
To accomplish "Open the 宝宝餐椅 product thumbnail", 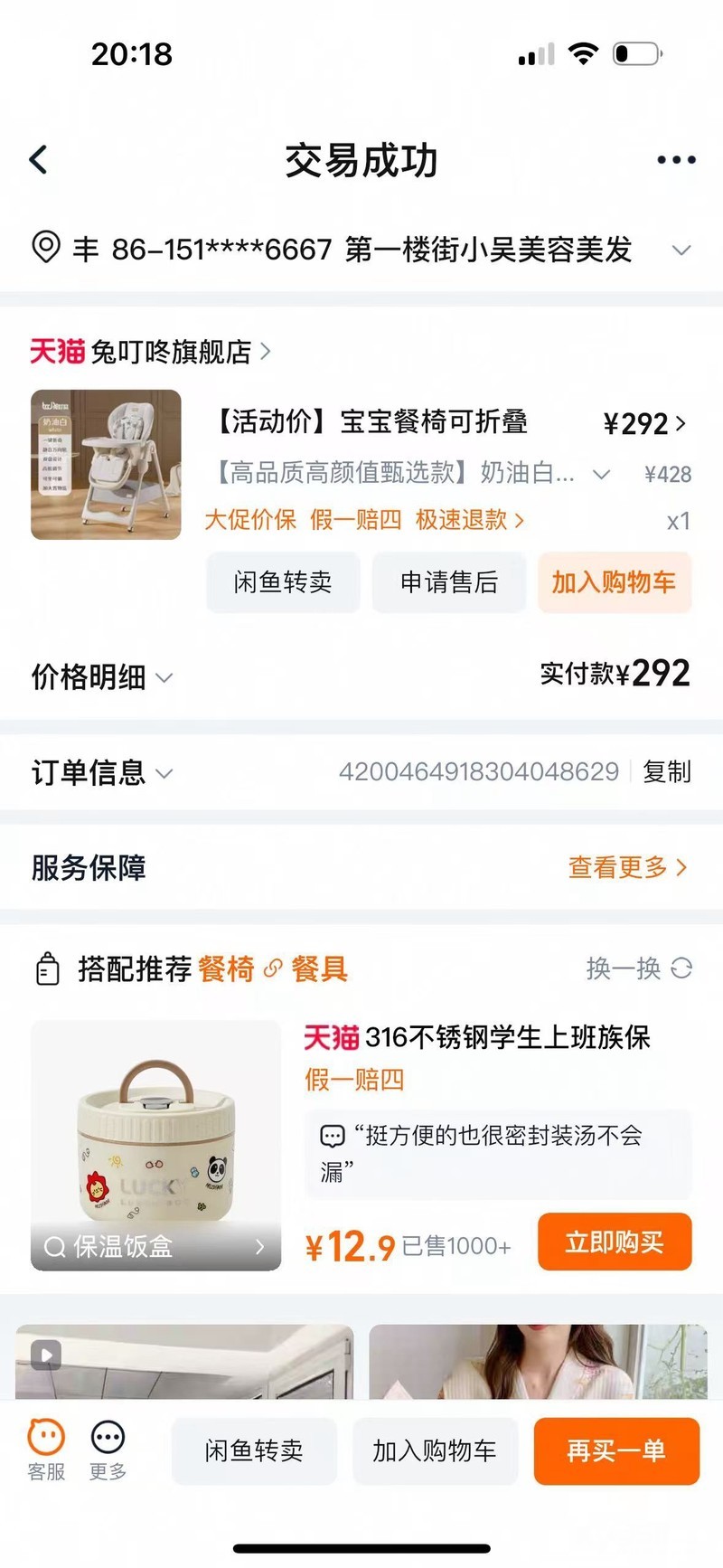I will pyautogui.click(x=106, y=465).
